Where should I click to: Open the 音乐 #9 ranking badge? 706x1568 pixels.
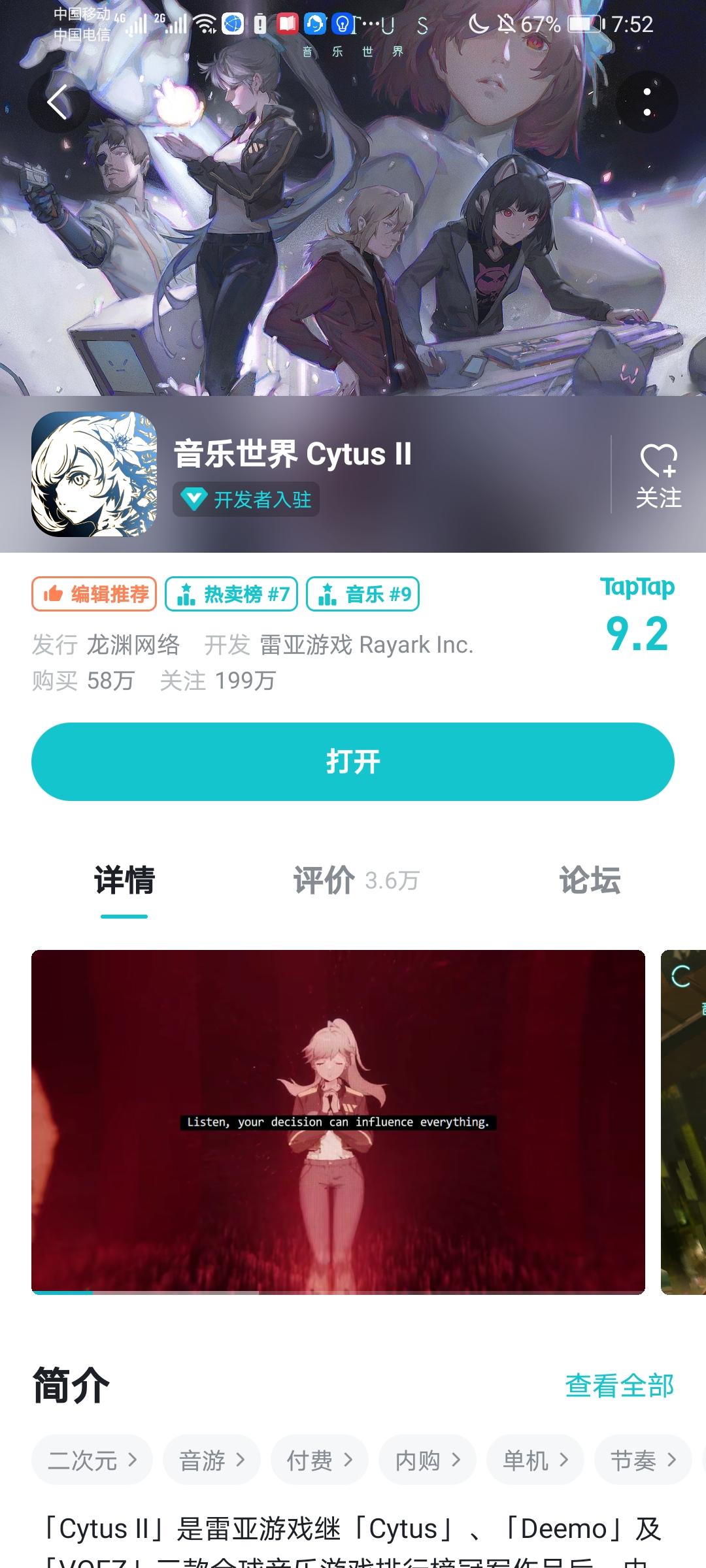coord(366,593)
